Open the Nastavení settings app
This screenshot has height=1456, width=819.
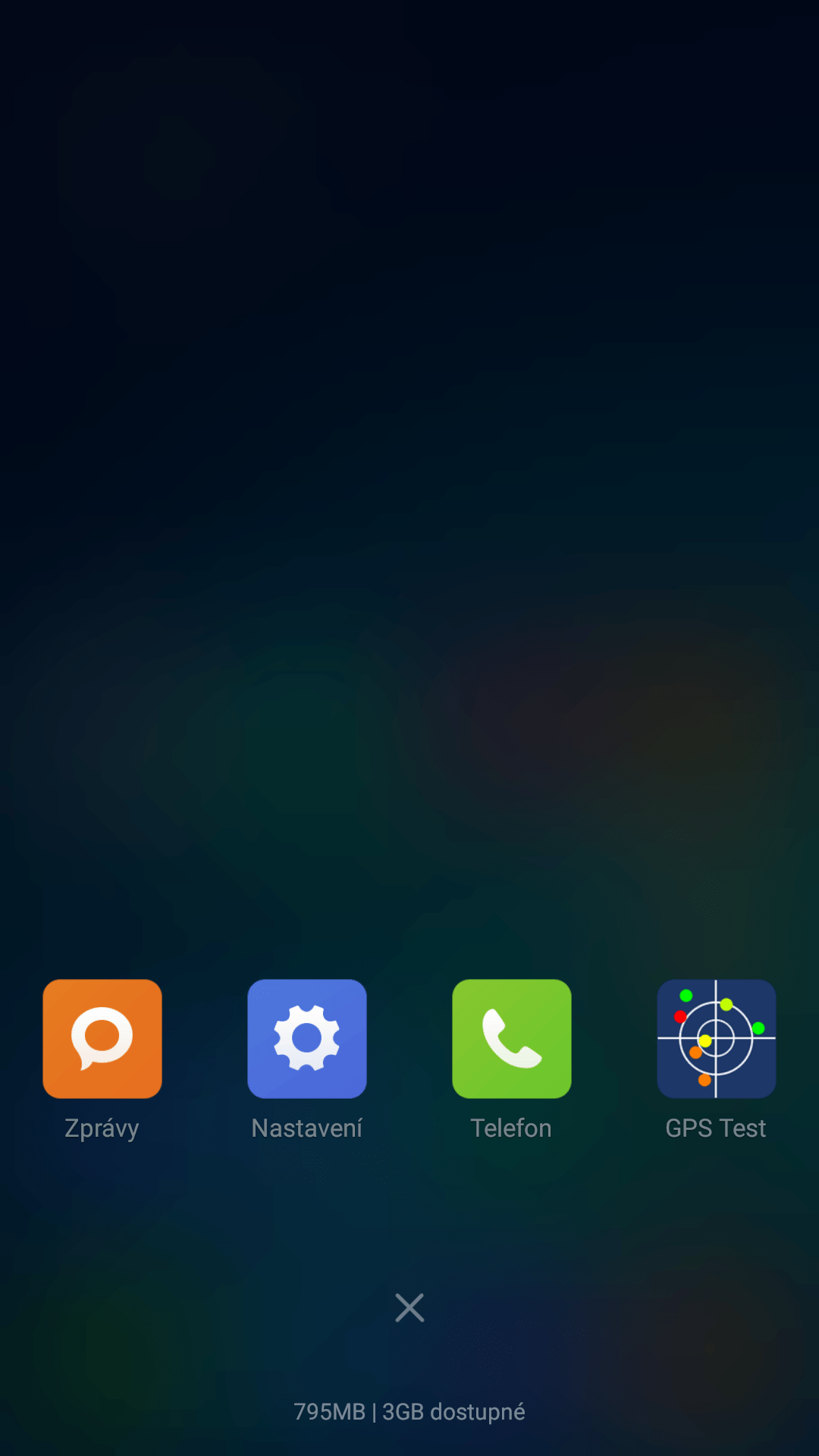[307, 1039]
